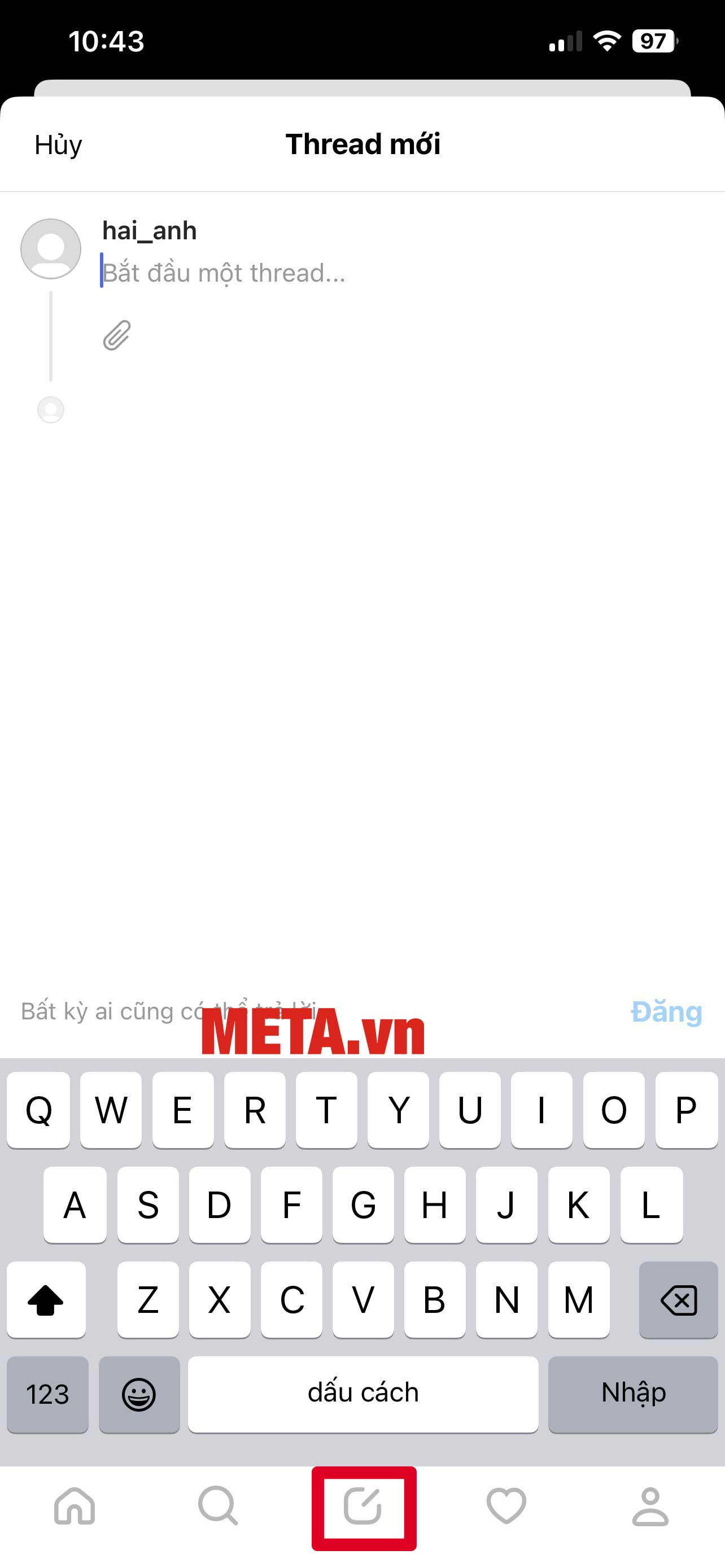
Task: Open the emoji keyboard
Action: coord(139,1394)
